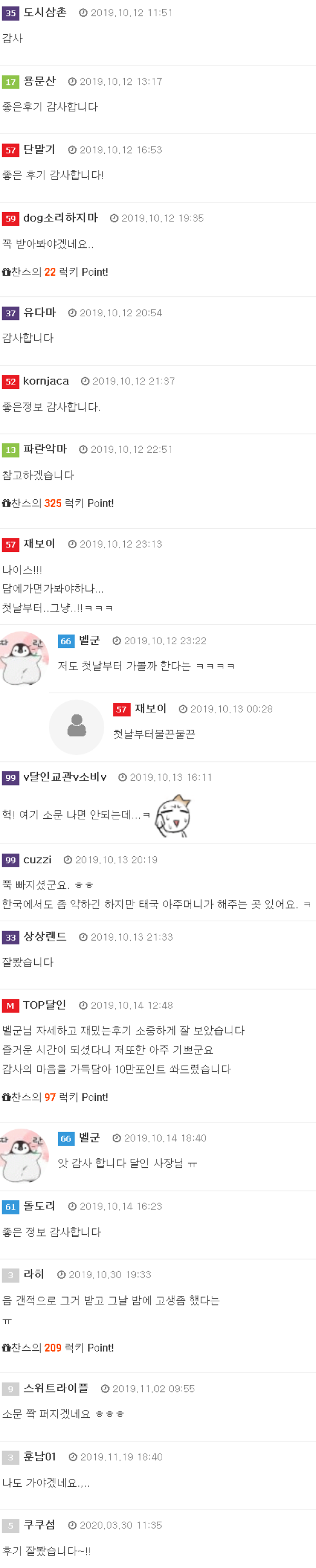
Task: Open 도시삼촌's profile link
Action: click(x=44, y=13)
